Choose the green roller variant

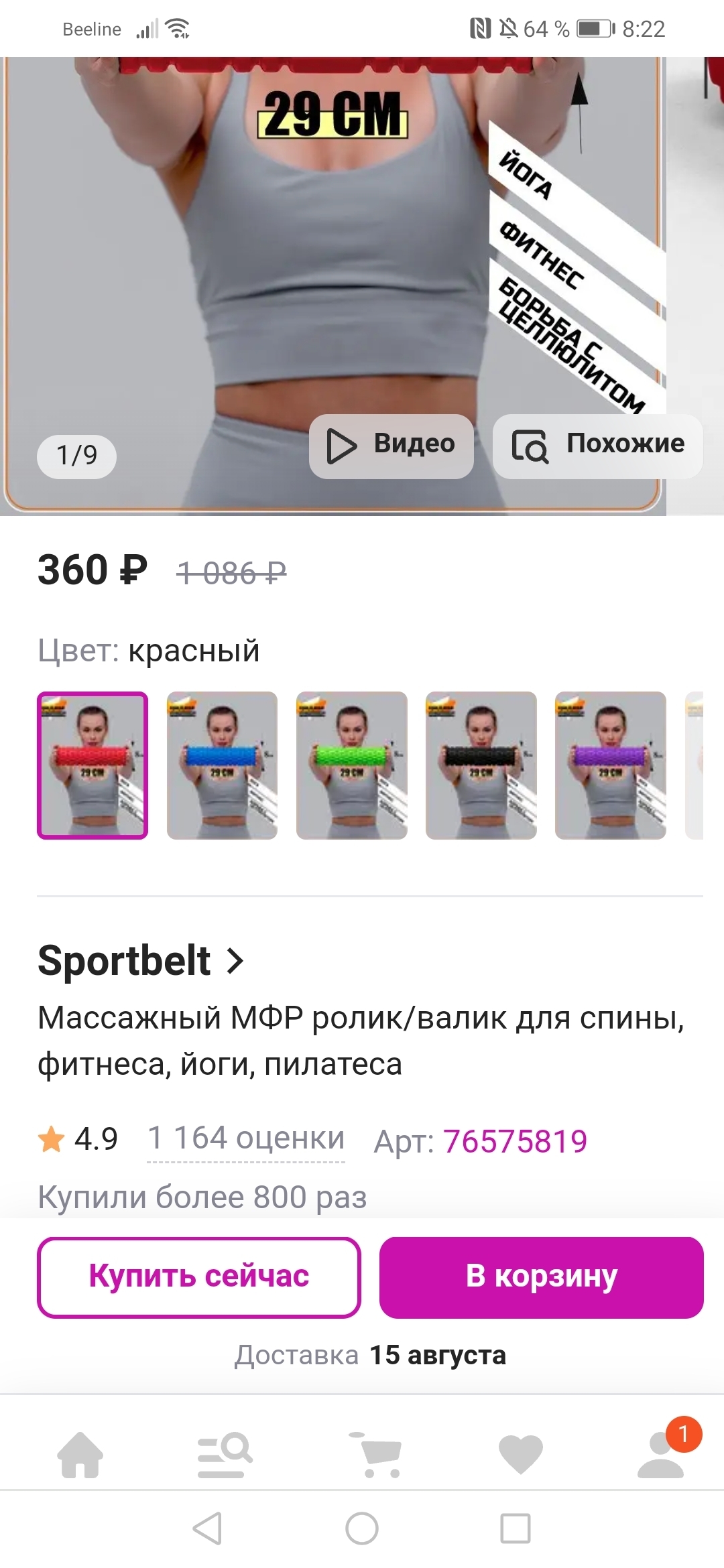point(351,765)
